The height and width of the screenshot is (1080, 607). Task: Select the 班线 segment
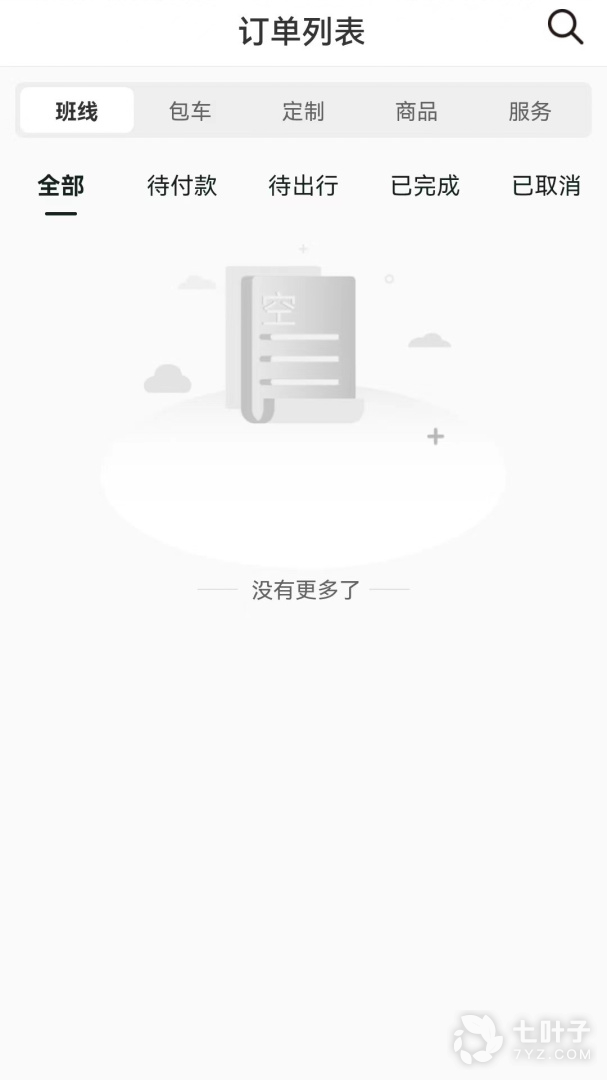point(77,111)
